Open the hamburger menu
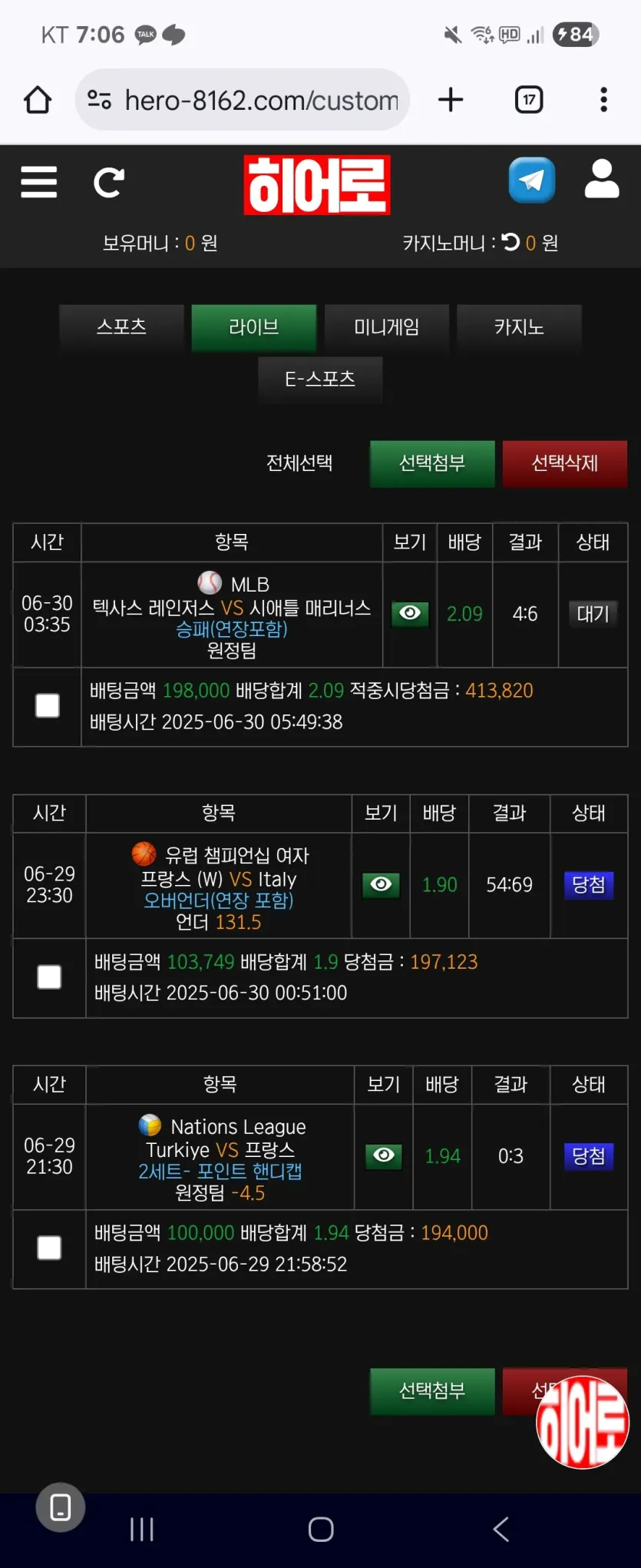This screenshot has width=641, height=1568. (39, 182)
